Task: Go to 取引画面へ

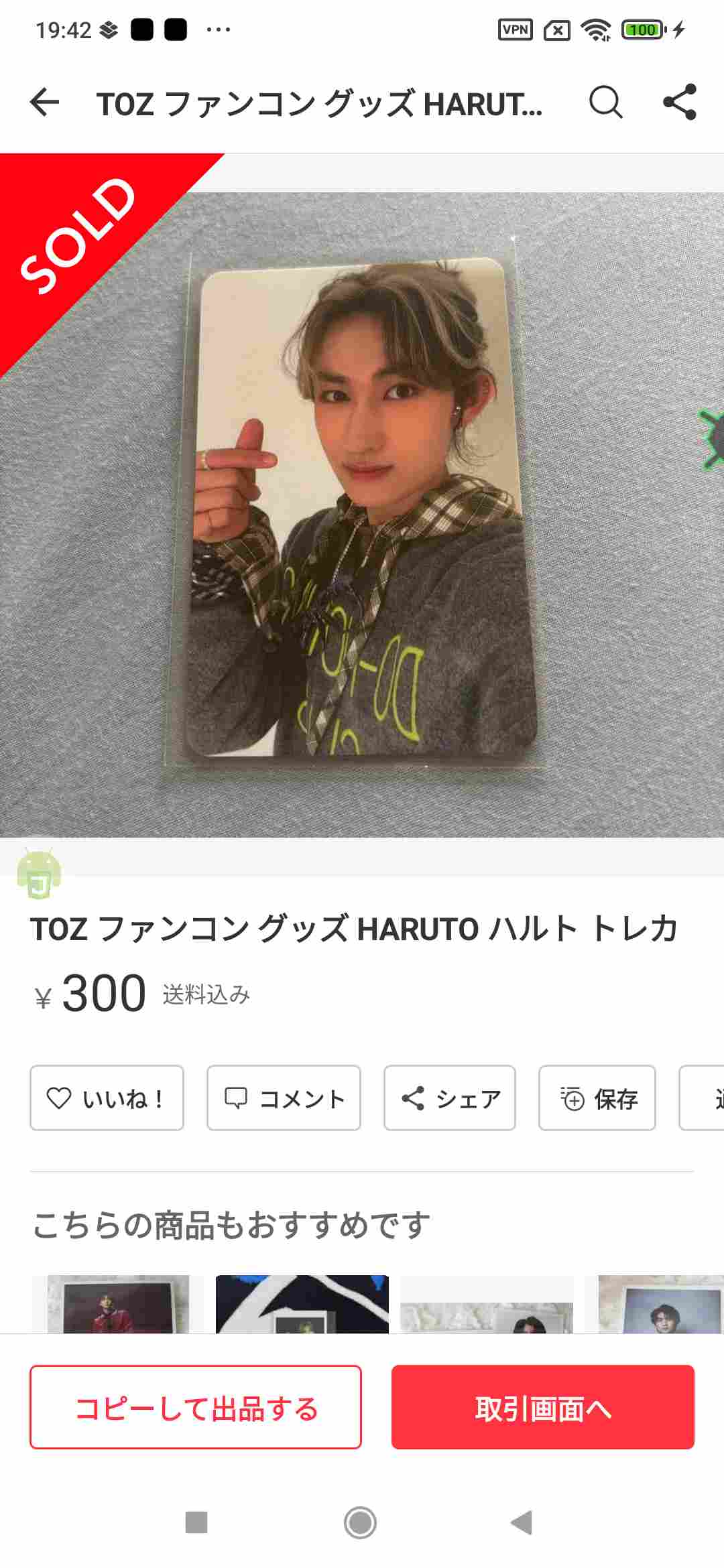Action: coord(542,1407)
